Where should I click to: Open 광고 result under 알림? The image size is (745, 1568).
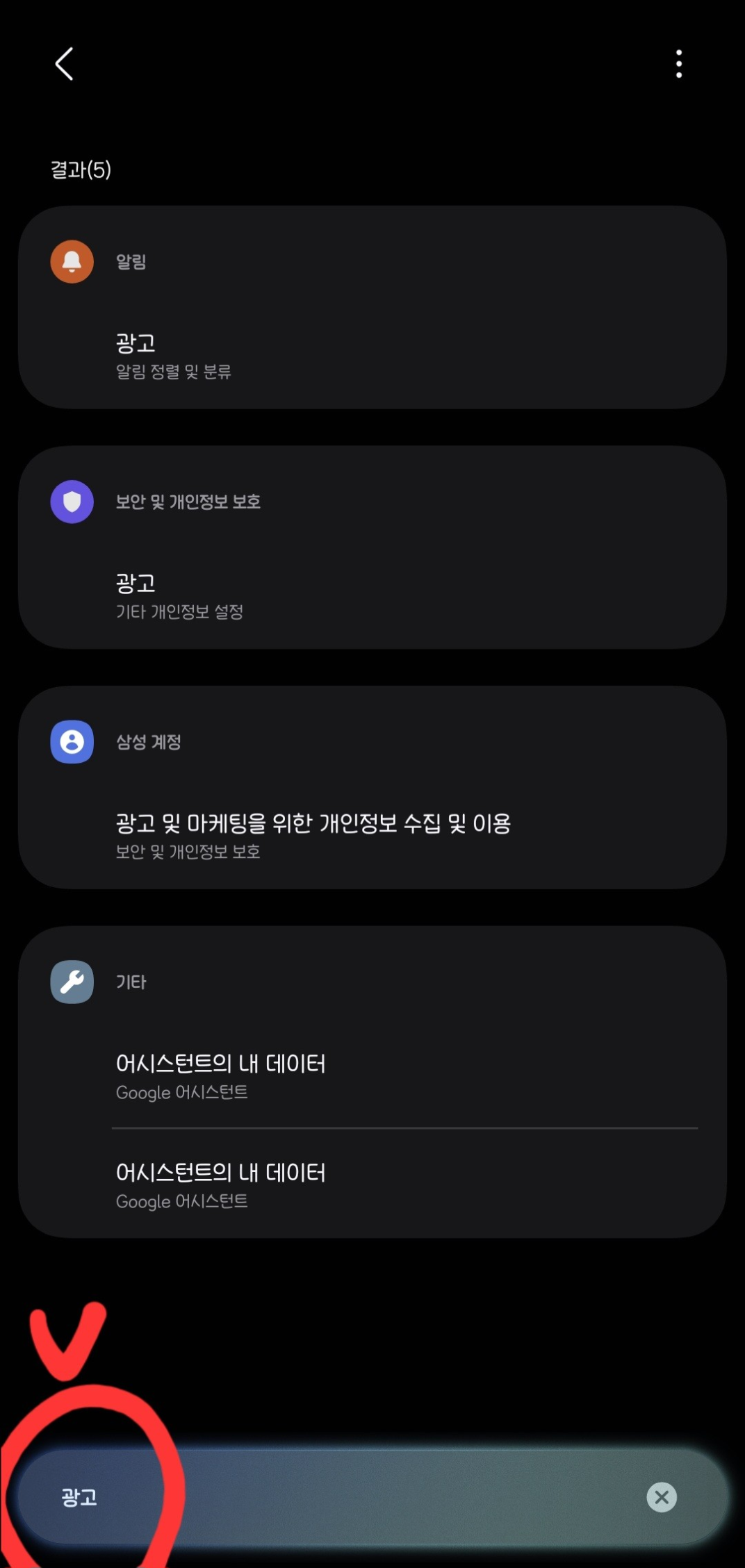point(372,356)
